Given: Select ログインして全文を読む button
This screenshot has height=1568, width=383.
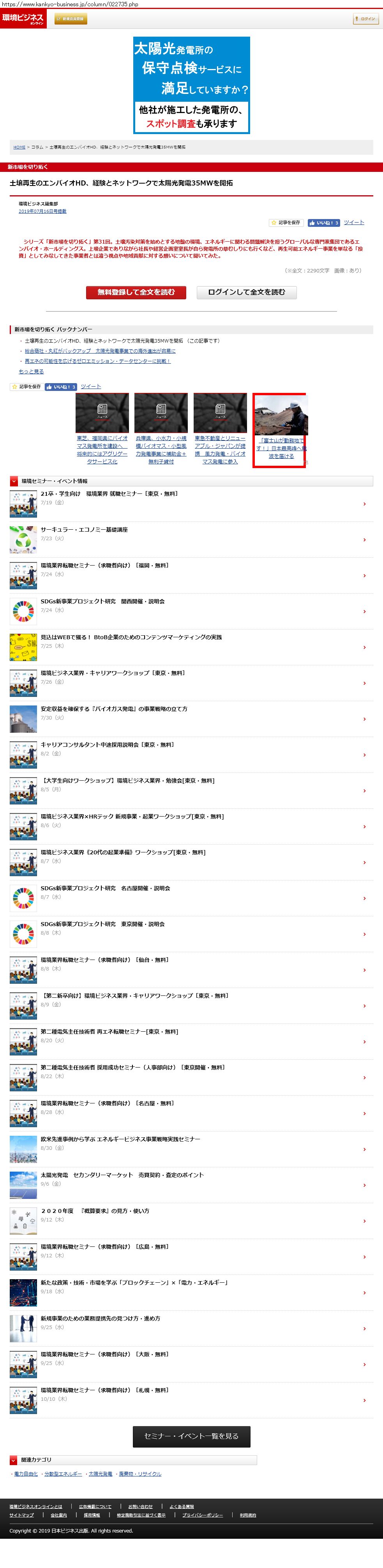Looking at the screenshot, I should pos(247,292).
